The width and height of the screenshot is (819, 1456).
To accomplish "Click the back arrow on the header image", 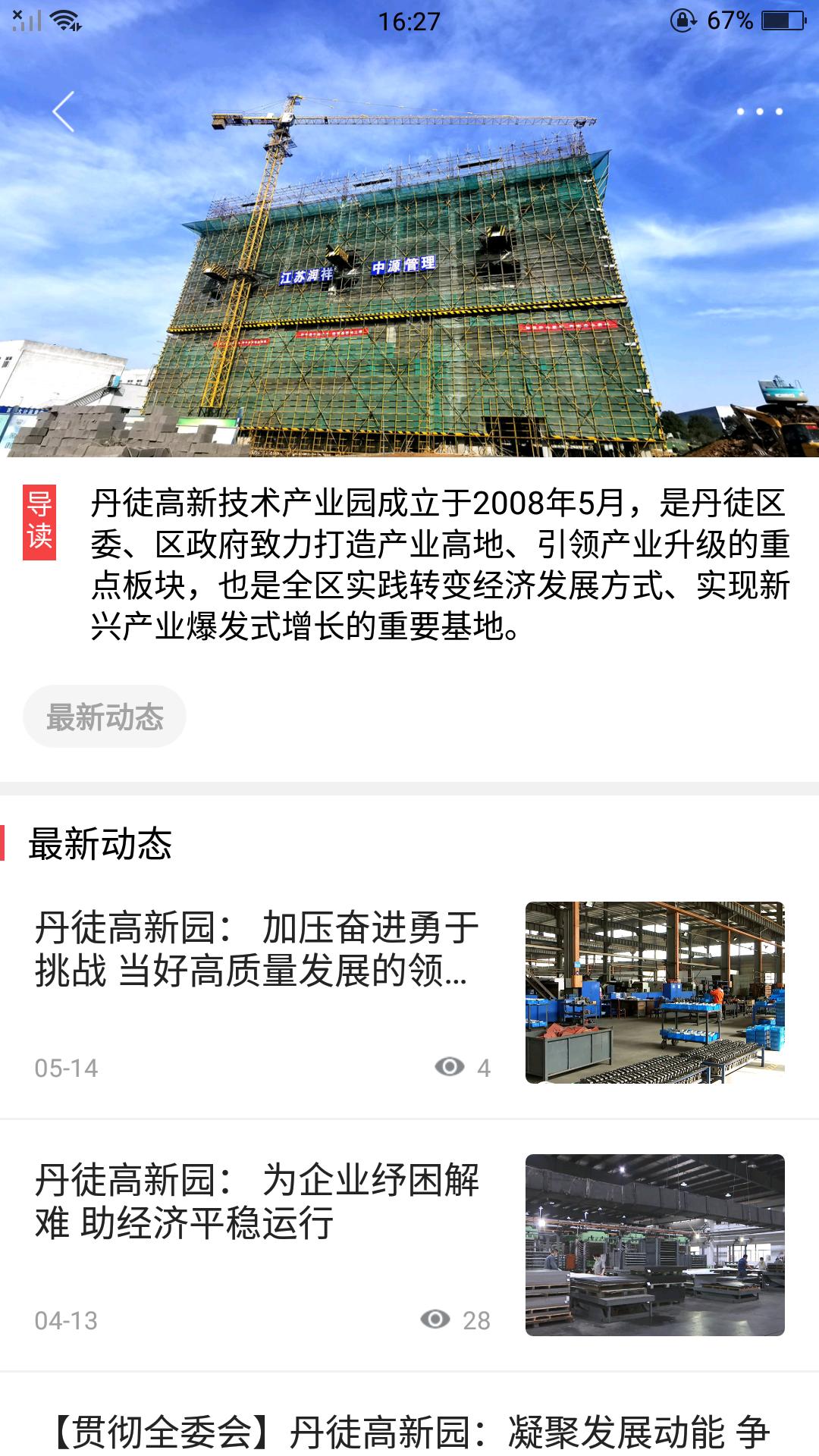I will coord(64,111).
